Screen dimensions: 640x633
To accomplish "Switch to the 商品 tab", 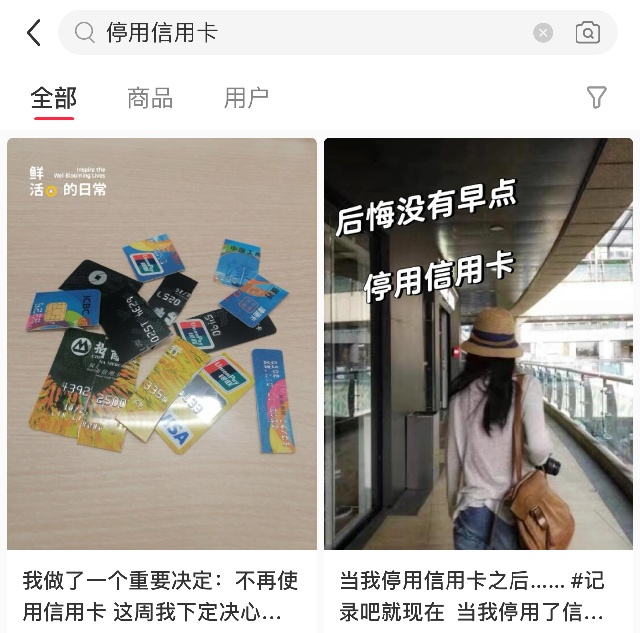I will click(x=150, y=98).
